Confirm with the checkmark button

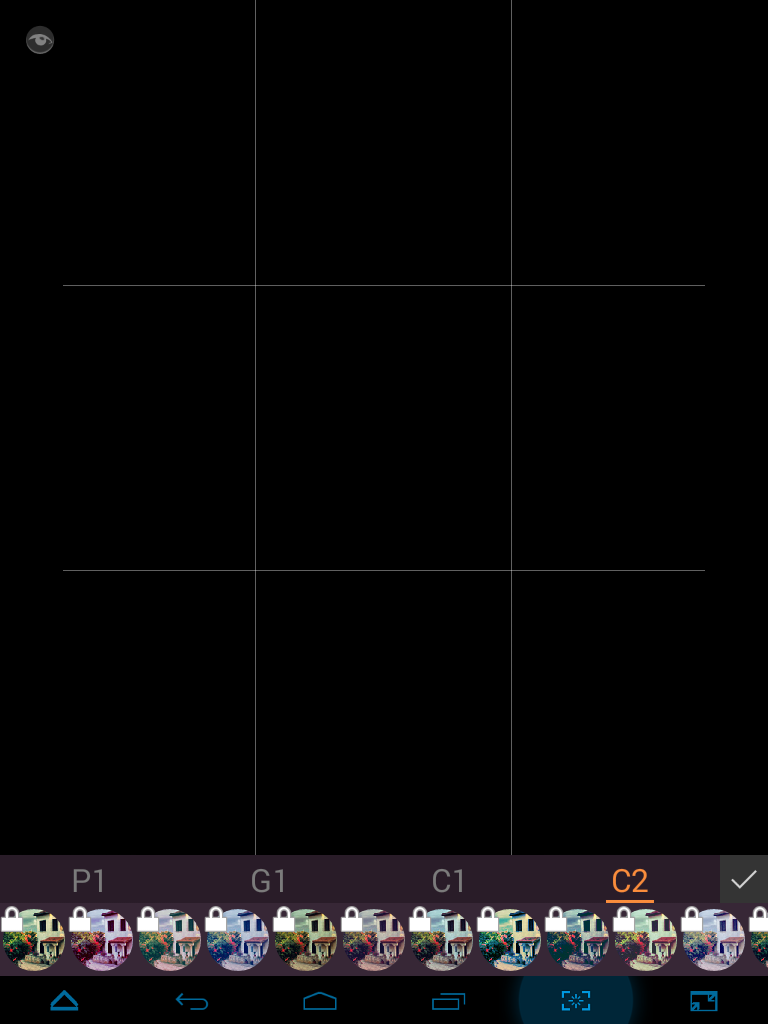[743, 880]
